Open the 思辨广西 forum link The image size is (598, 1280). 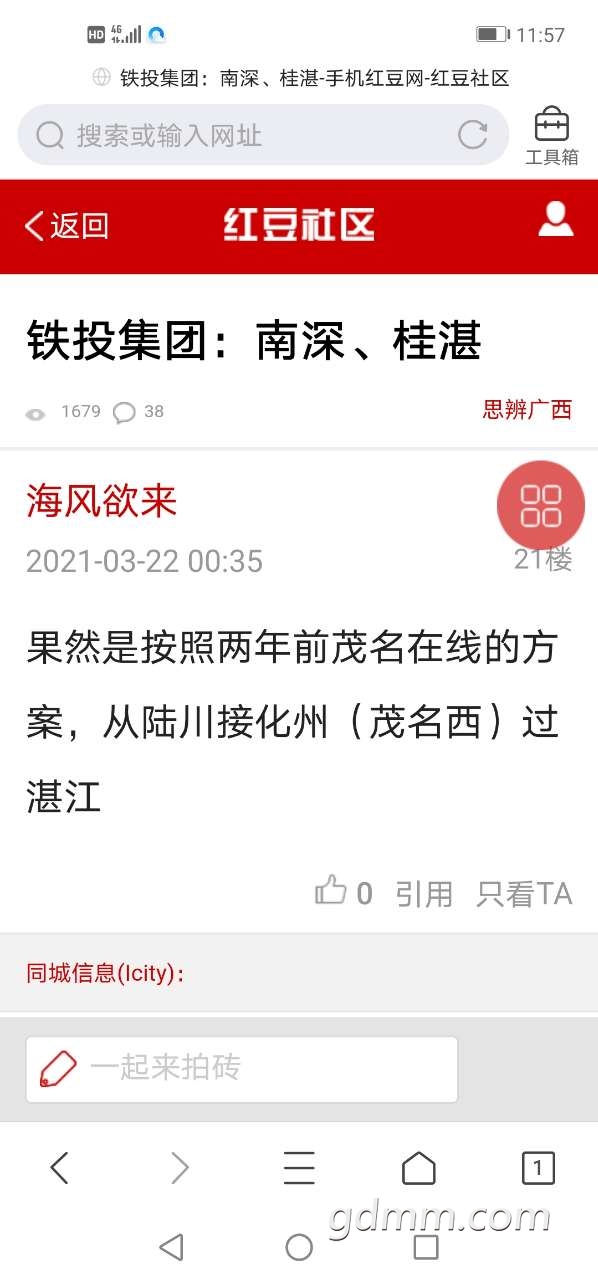coord(527,409)
